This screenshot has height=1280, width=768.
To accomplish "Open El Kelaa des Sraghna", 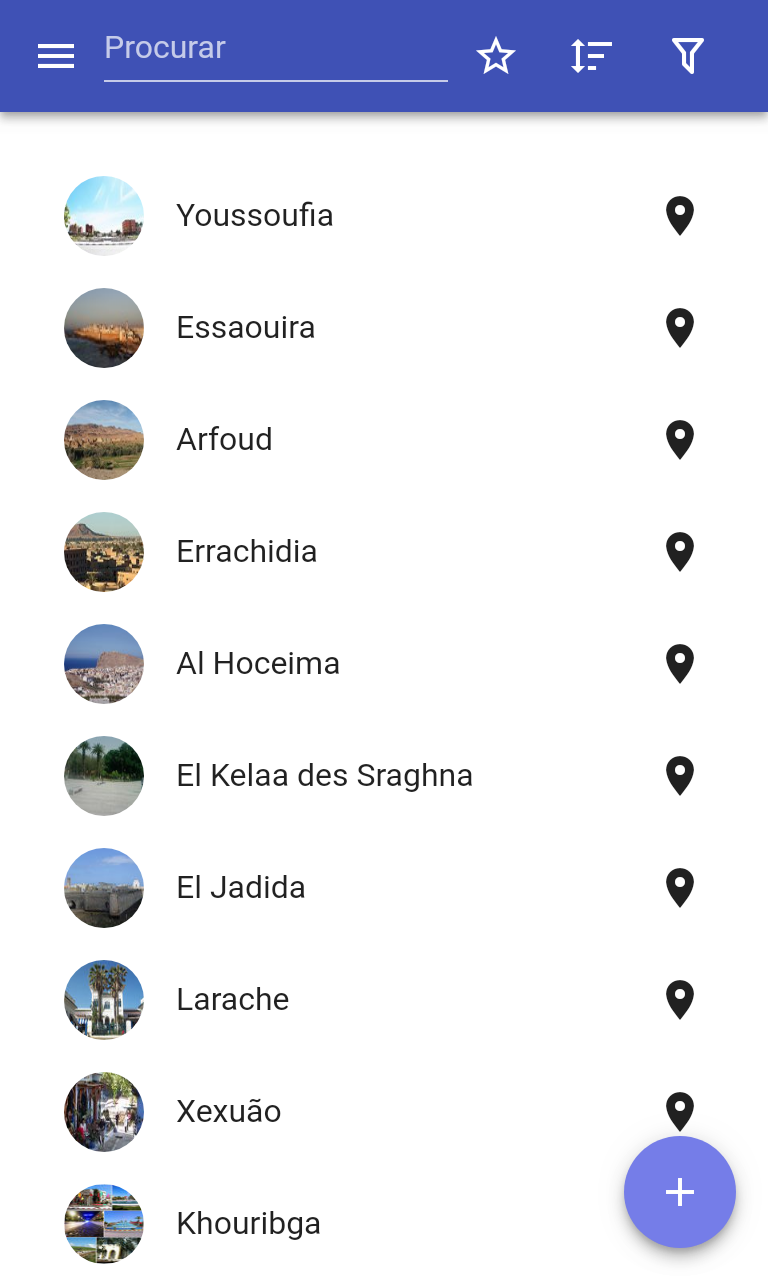I will pyautogui.click(x=324, y=776).
